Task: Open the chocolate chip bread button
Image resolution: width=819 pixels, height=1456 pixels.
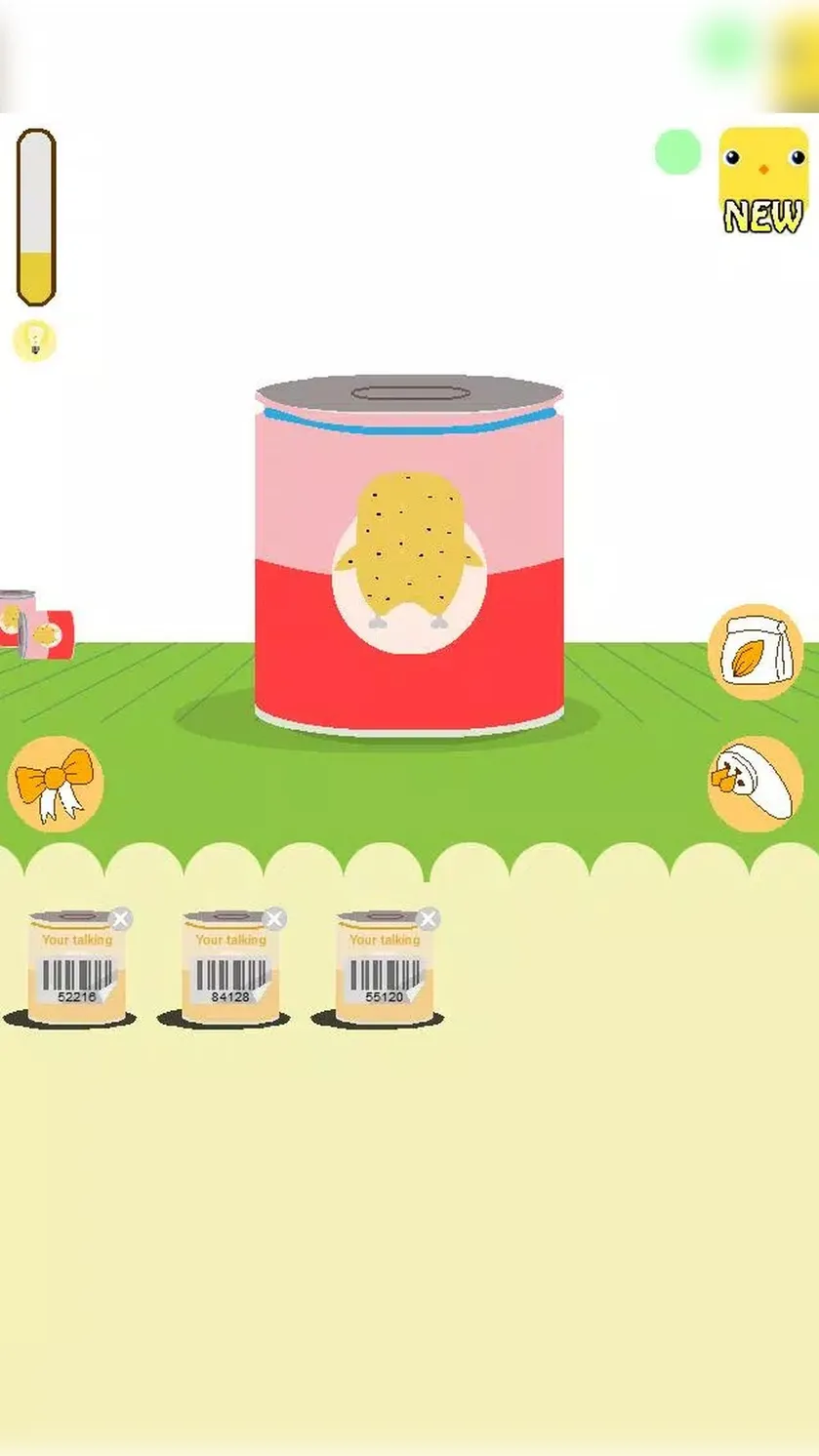Action: (x=755, y=784)
